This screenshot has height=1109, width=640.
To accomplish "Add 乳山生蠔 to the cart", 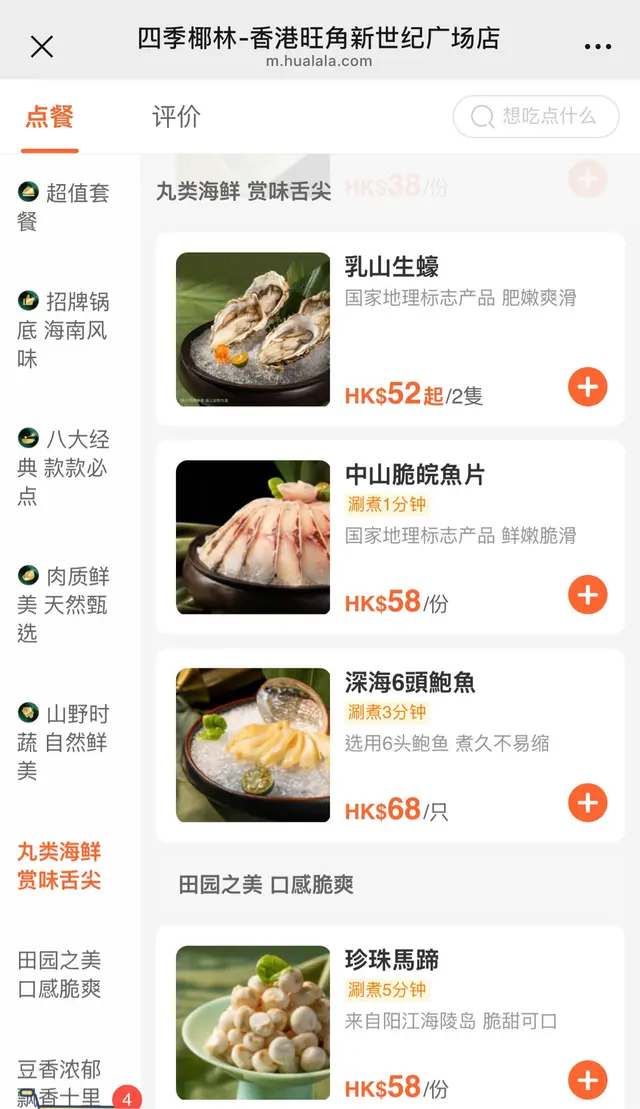I will (x=587, y=386).
